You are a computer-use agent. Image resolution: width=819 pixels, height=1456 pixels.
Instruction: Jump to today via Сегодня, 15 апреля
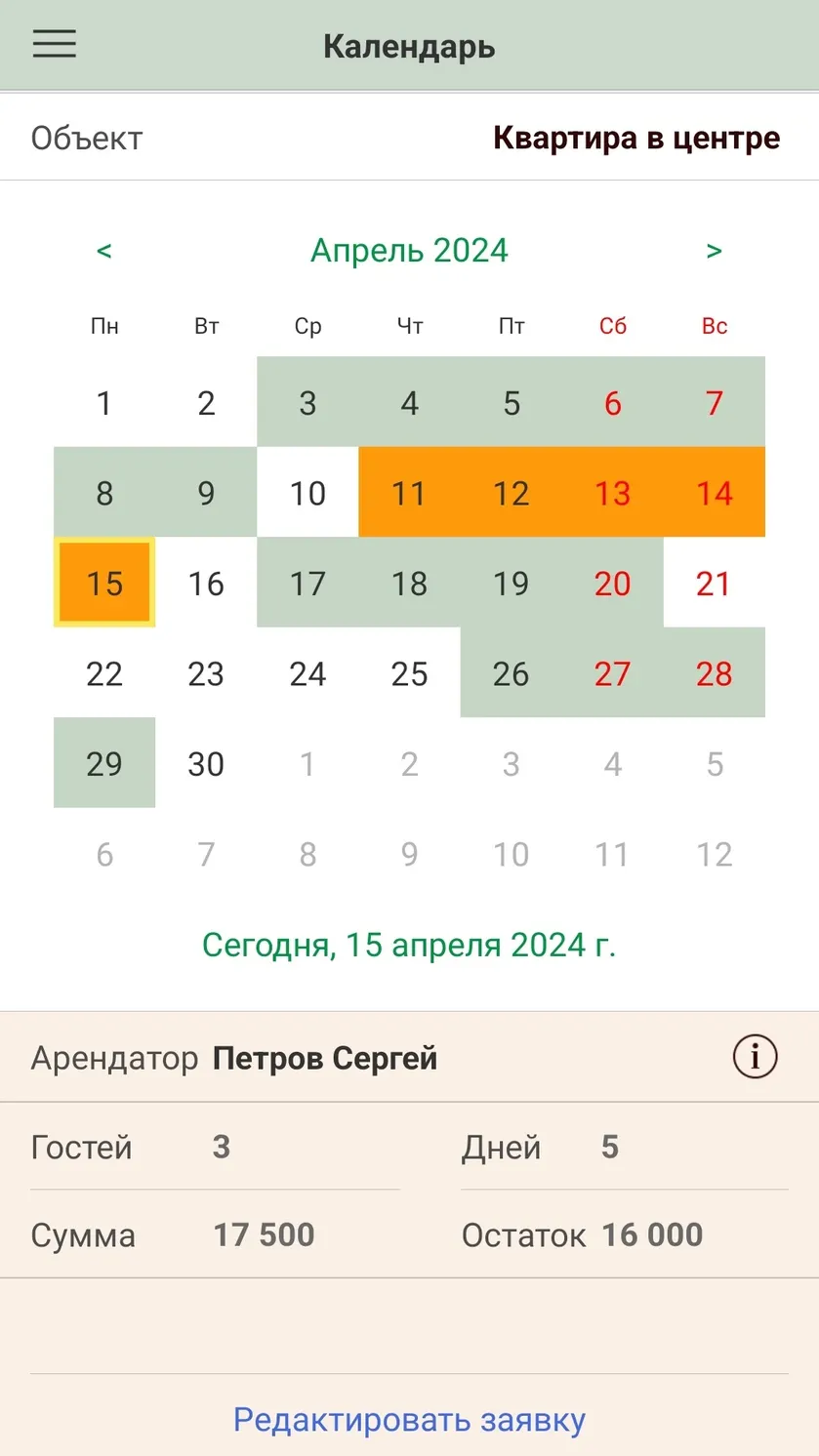point(409,945)
